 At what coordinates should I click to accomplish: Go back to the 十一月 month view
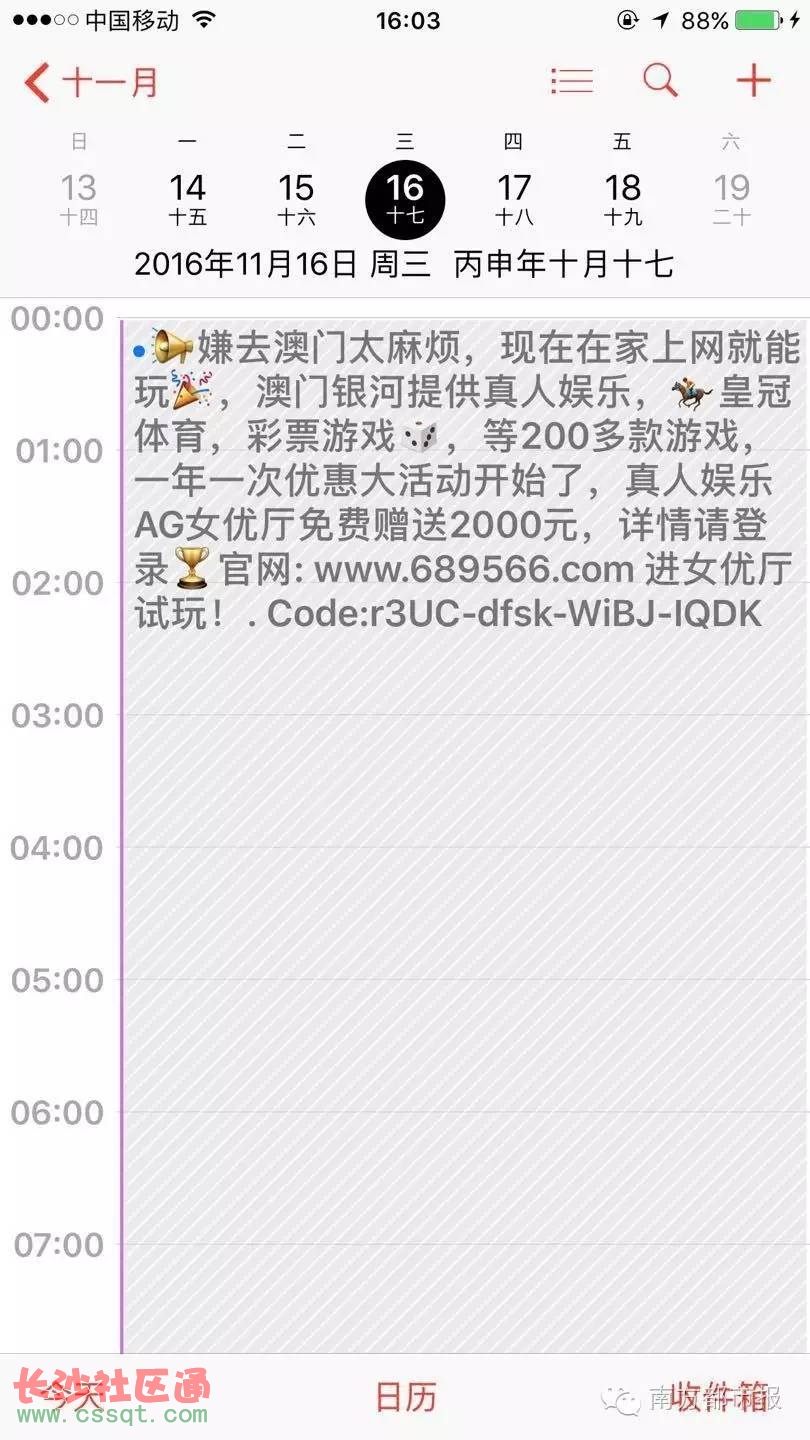coord(91,82)
